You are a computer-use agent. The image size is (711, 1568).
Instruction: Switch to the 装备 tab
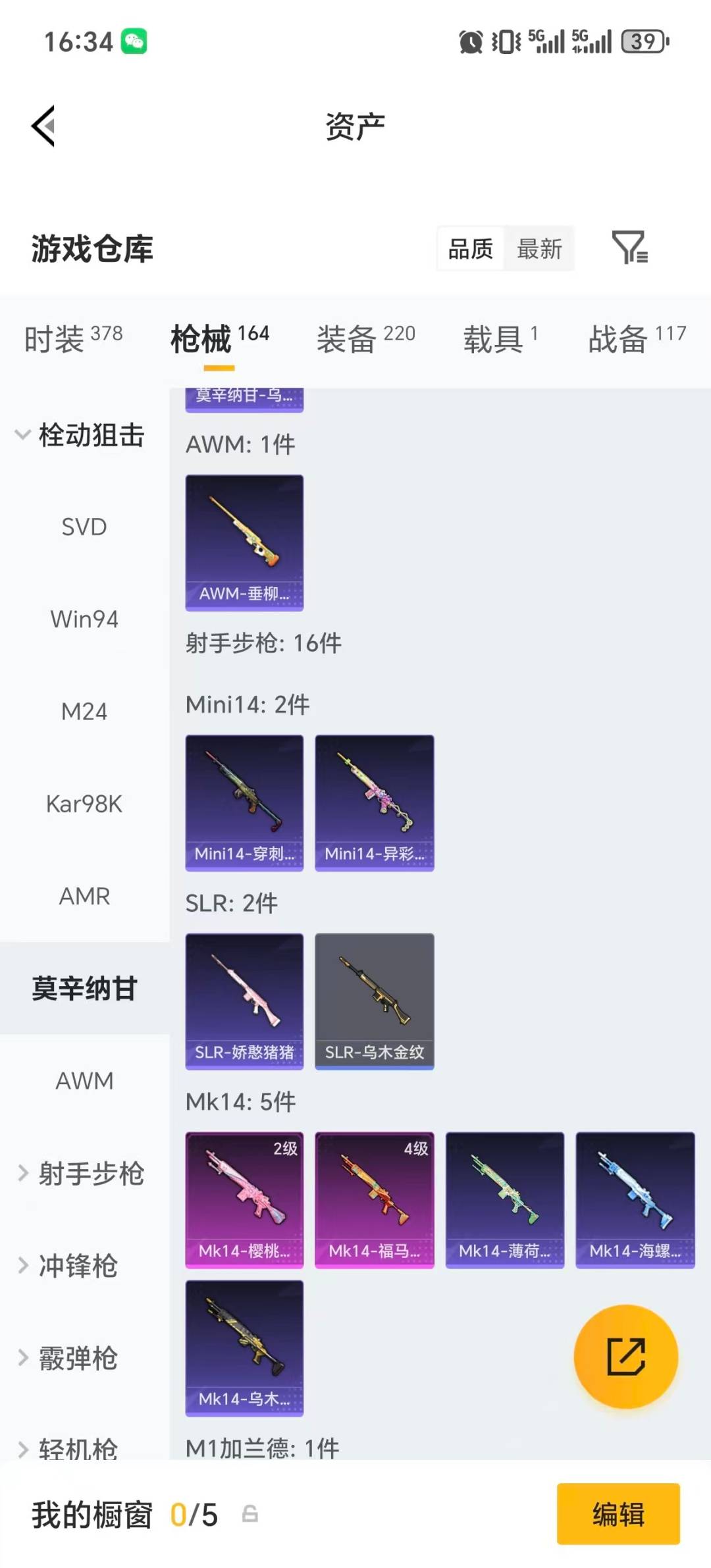[x=365, y=338]
